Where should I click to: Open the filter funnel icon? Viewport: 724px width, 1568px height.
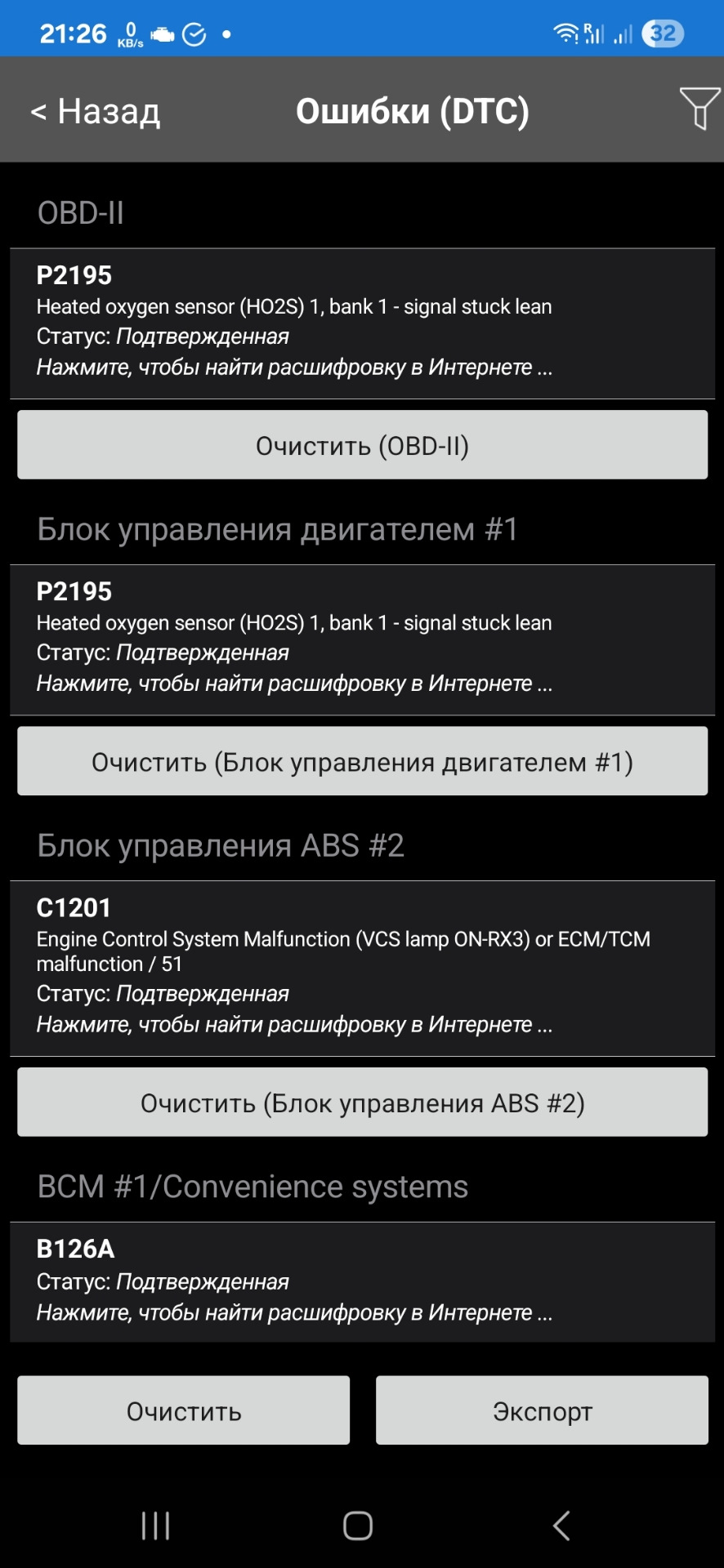pos(699,109)
